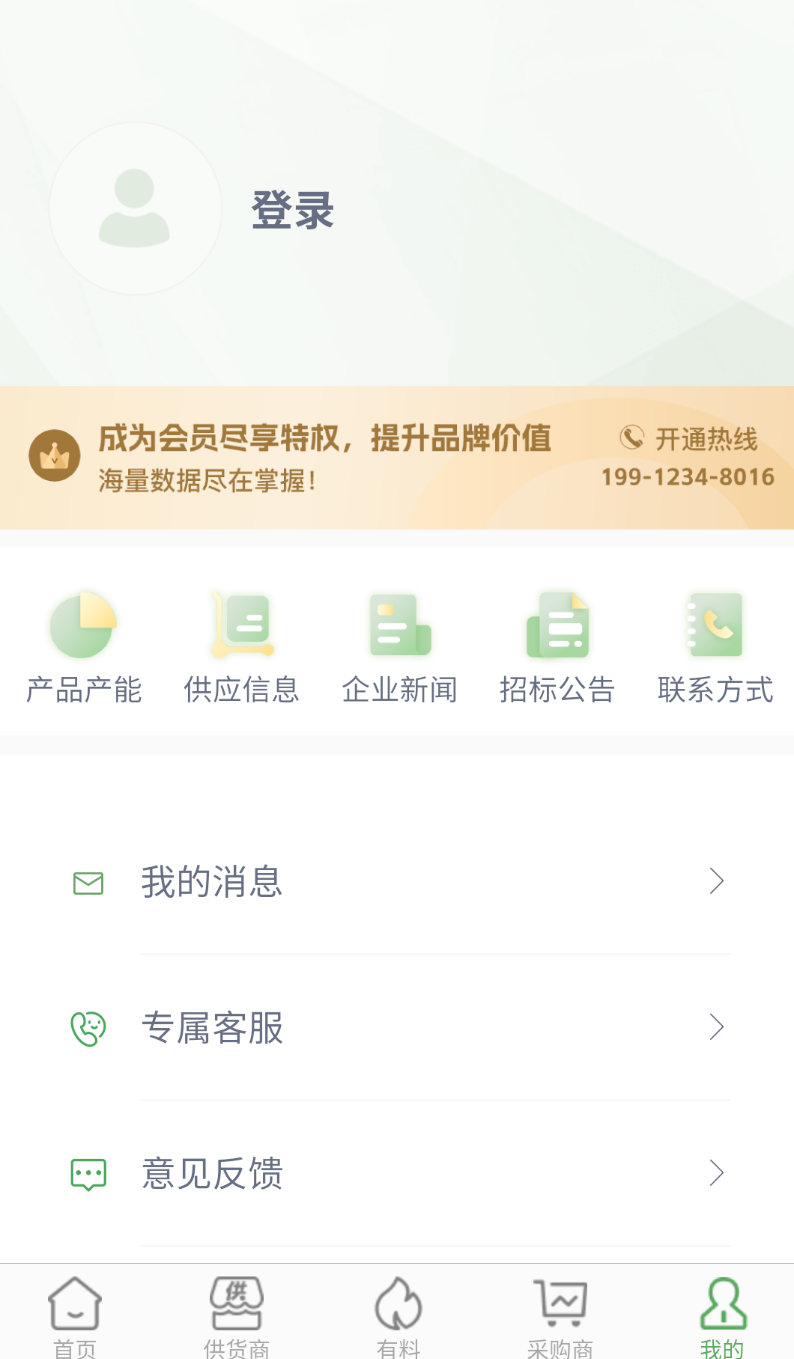Click the headset icon beside 专属客服
The width and height of the screenshot is (794, 1359).
tap(88, 1028)
